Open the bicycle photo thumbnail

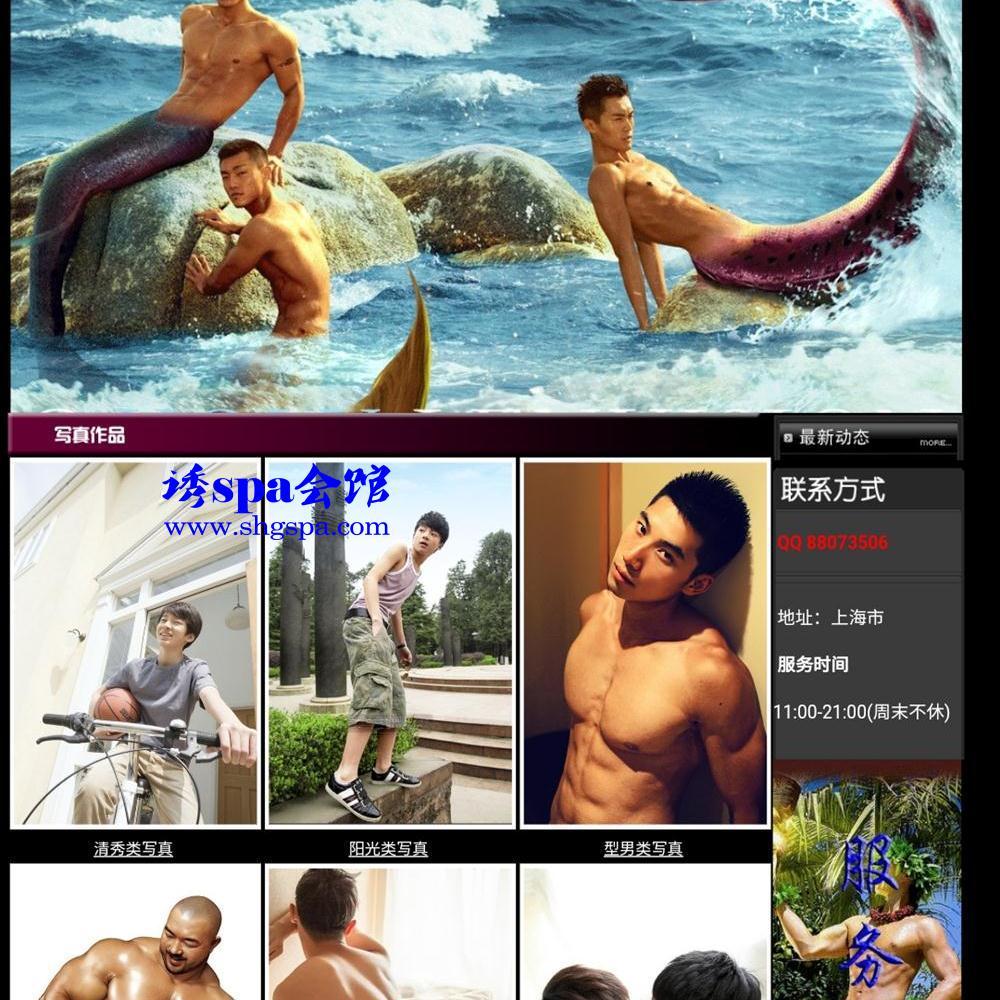[134, 642]
